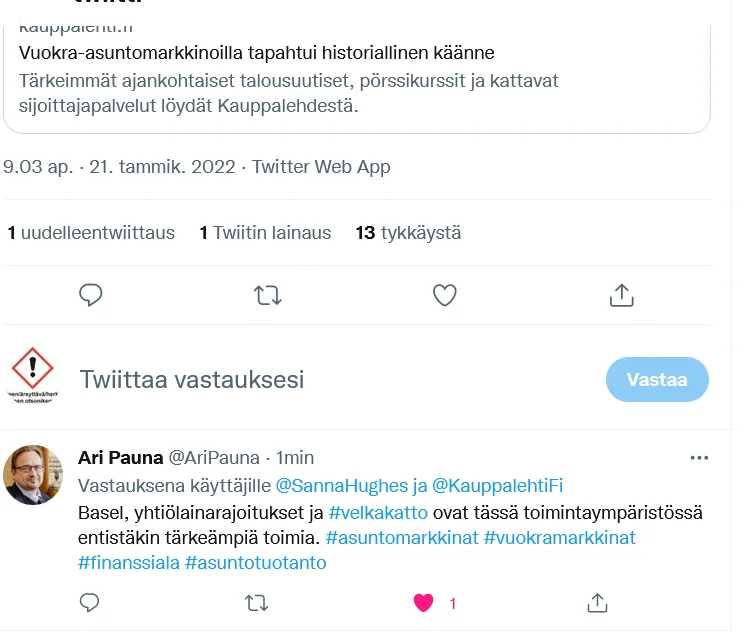Open the @KauppalehtiFi profile link
751x632 pixels.
496,486
